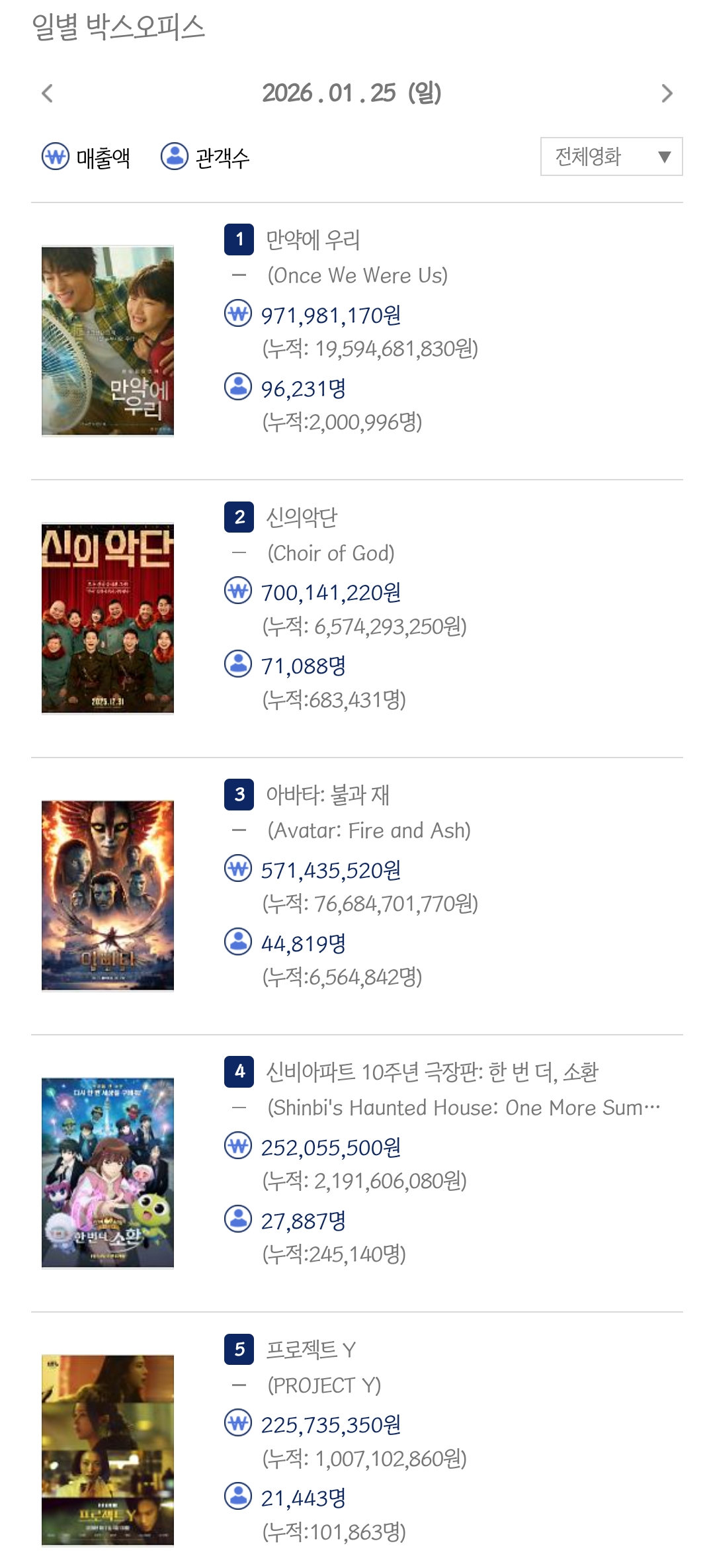Open the date 2026.01.25 picker

[352, 93]
